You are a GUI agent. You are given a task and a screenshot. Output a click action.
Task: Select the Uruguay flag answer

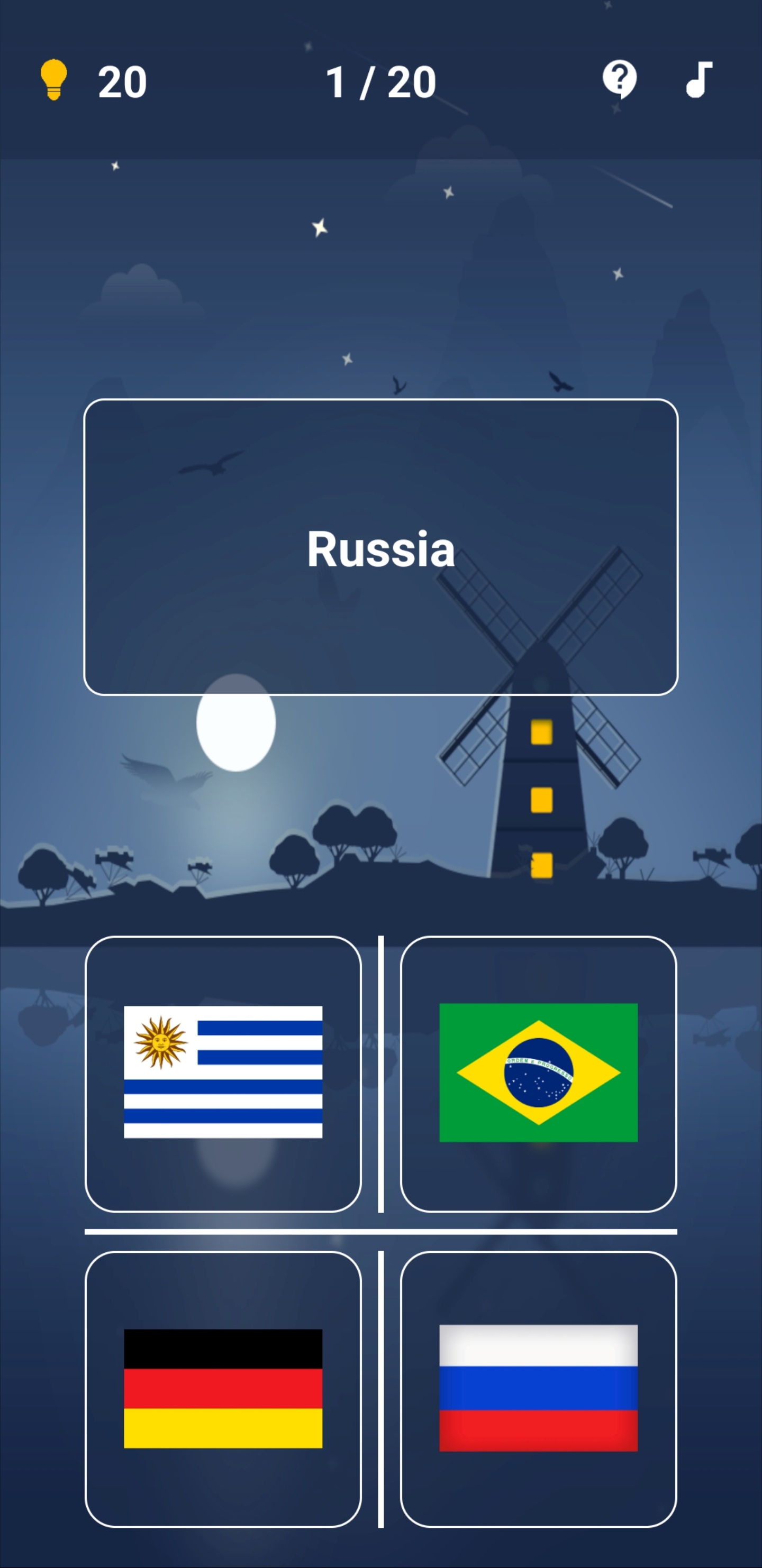[223, 1074]
